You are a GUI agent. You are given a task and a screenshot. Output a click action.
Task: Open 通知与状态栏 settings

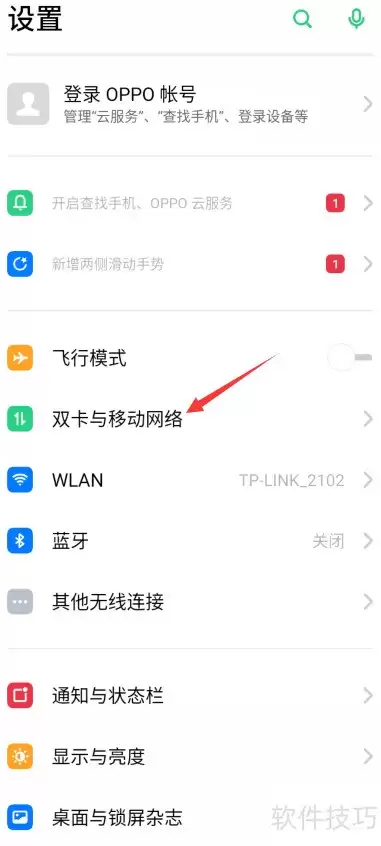click(190, 695)
